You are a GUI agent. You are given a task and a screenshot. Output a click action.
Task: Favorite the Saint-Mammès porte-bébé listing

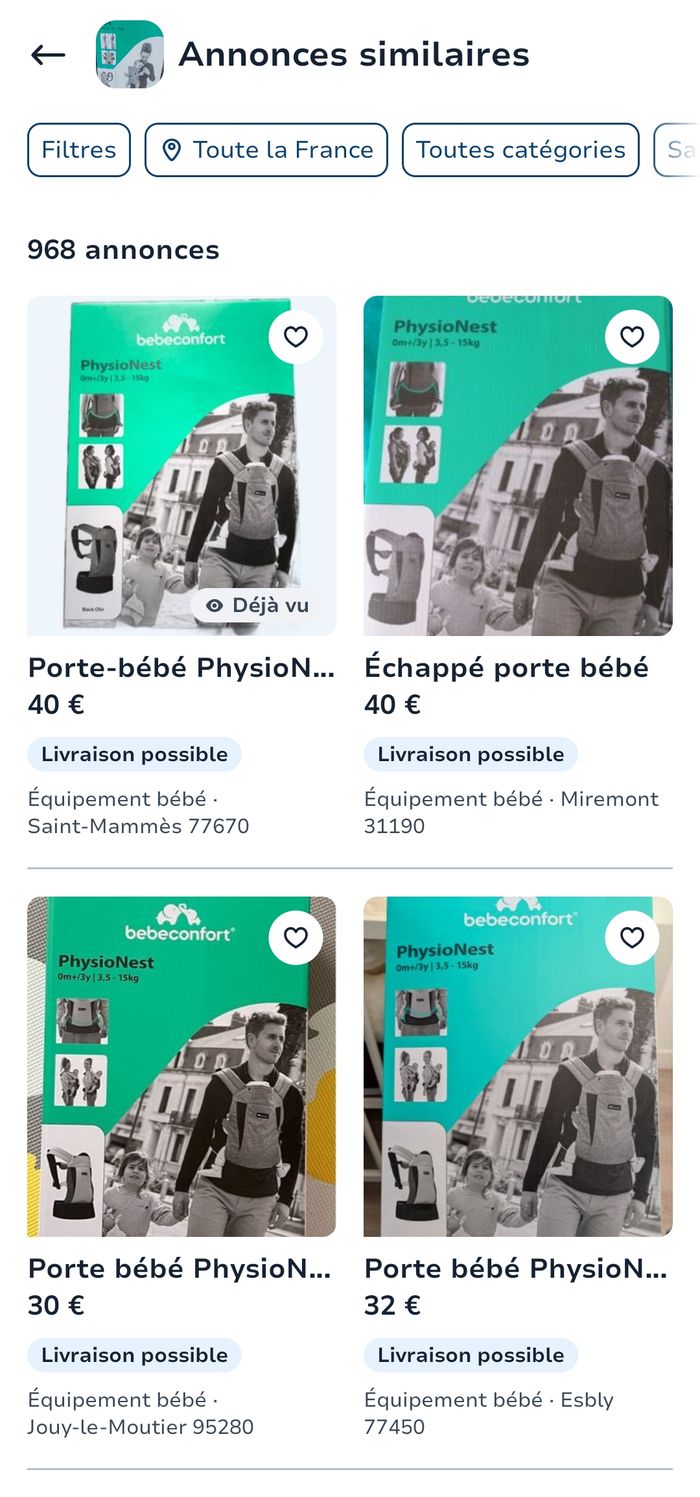(x=296, y=337)
